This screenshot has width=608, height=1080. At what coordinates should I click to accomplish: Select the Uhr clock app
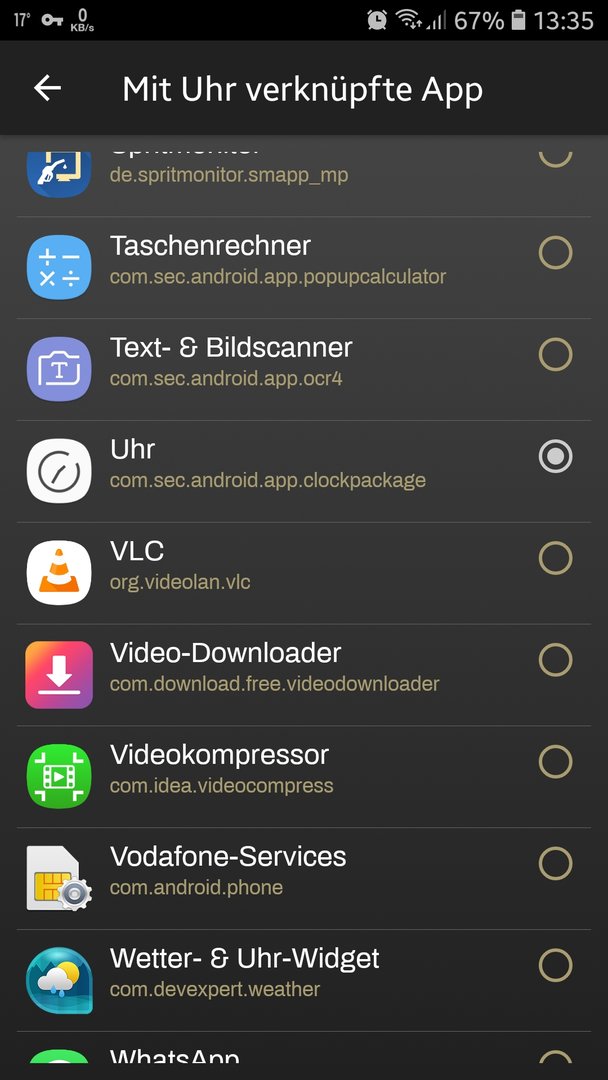pos(304,471)
